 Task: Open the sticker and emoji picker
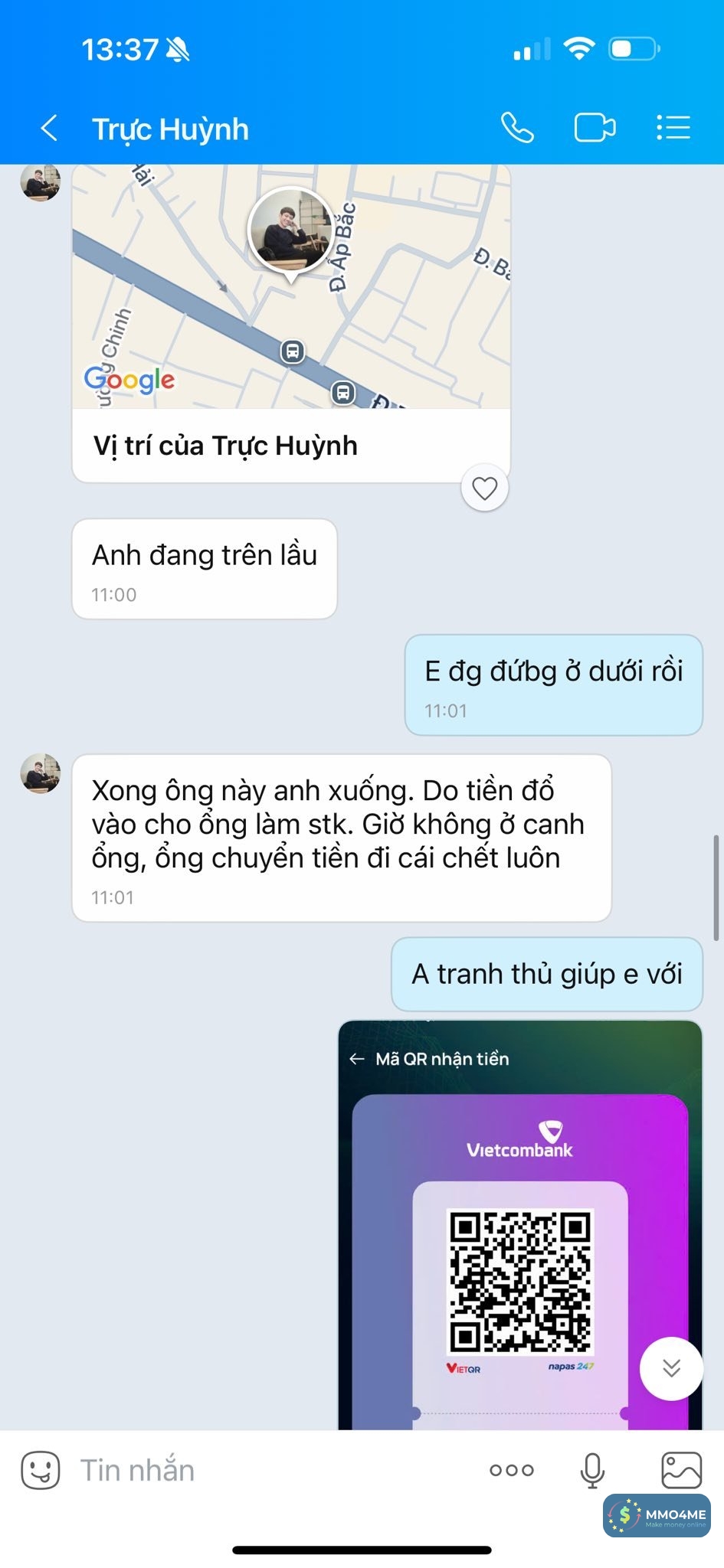coord(40,1470)
